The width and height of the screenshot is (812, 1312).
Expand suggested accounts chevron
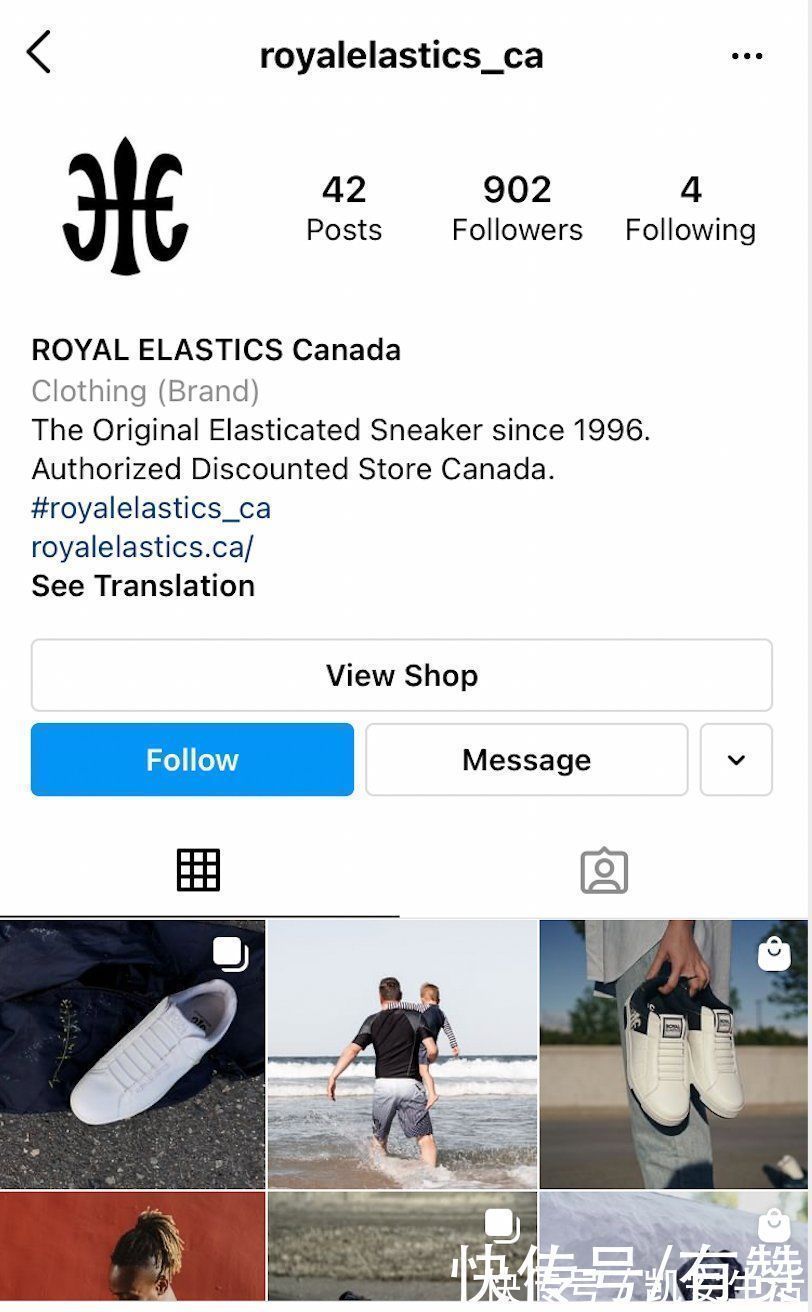[736, 760]
